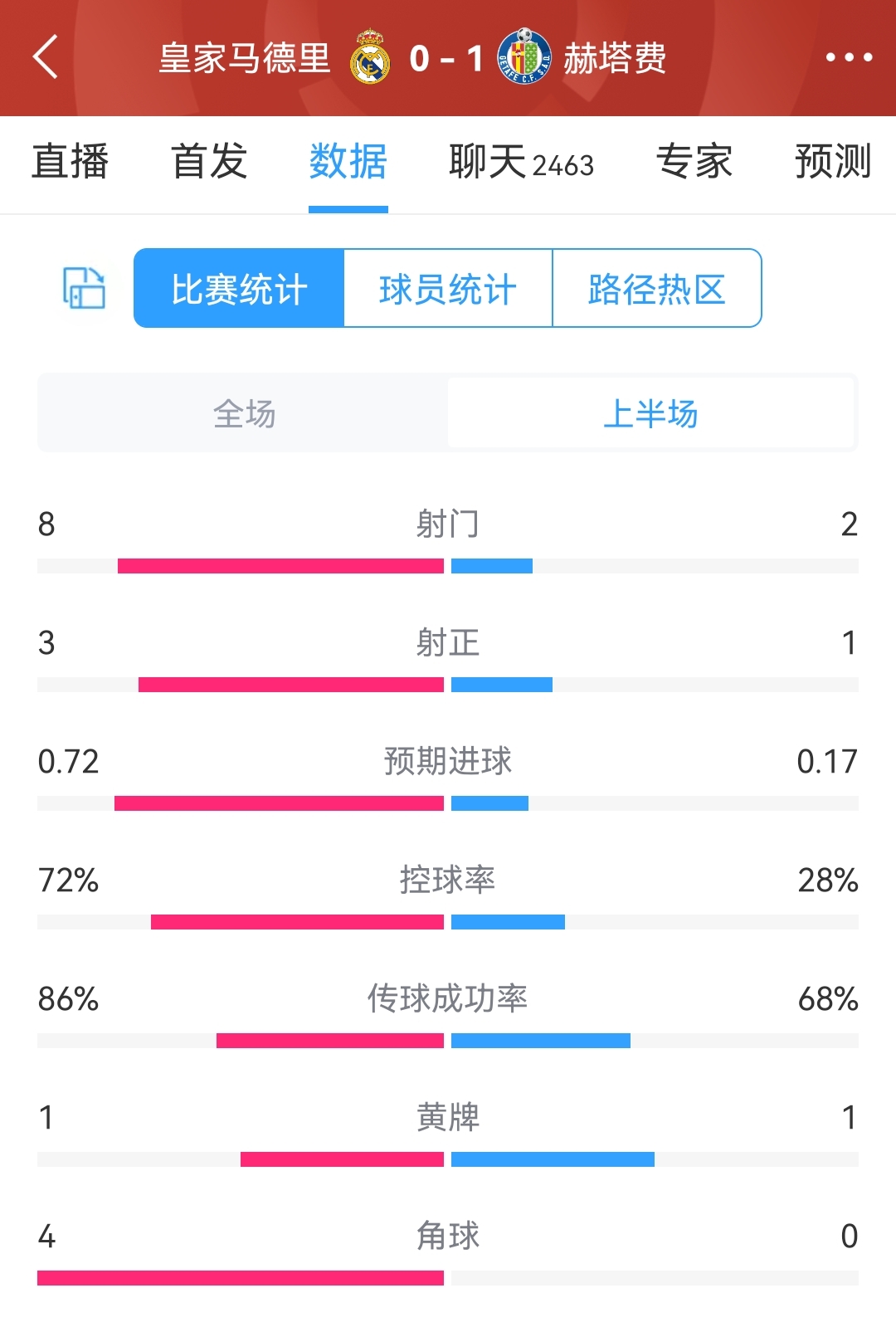Open 路径热区 heatmap view
The height and width of the screenshot is (1327, 896).
[x=655, y=289]
